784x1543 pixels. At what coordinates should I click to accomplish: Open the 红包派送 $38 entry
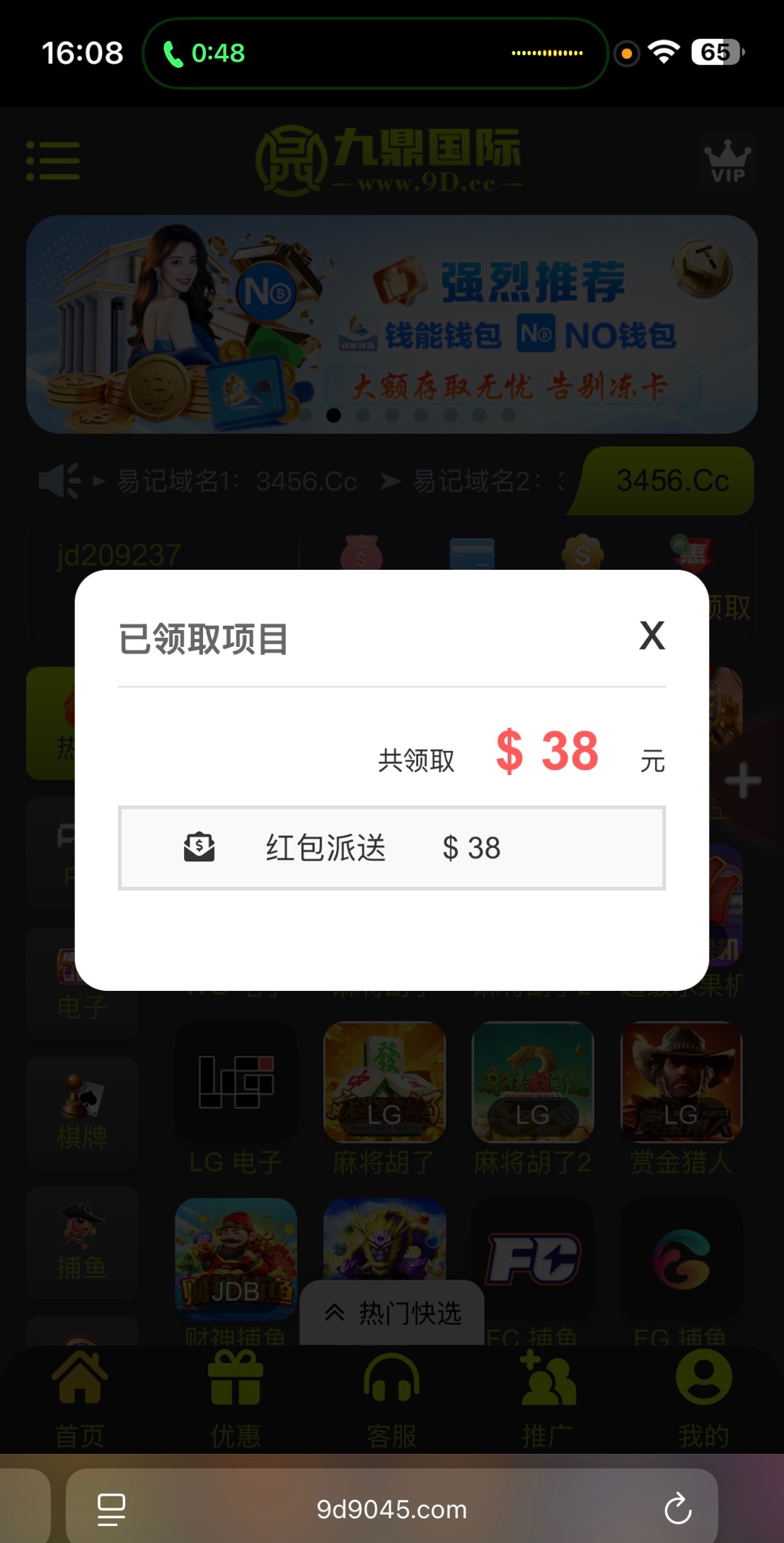[x=391, y=848]
